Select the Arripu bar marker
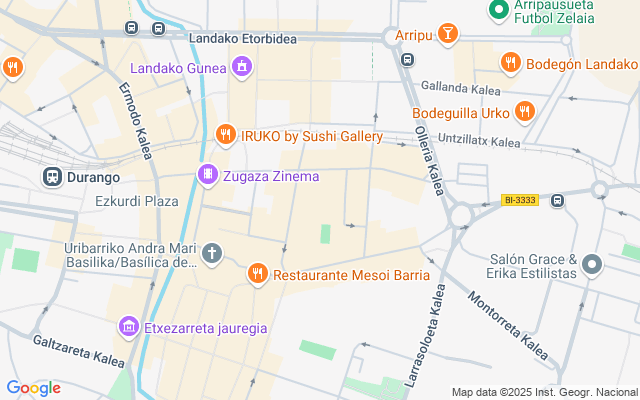This screenshot has height=400, width=640. click(448, 34)
